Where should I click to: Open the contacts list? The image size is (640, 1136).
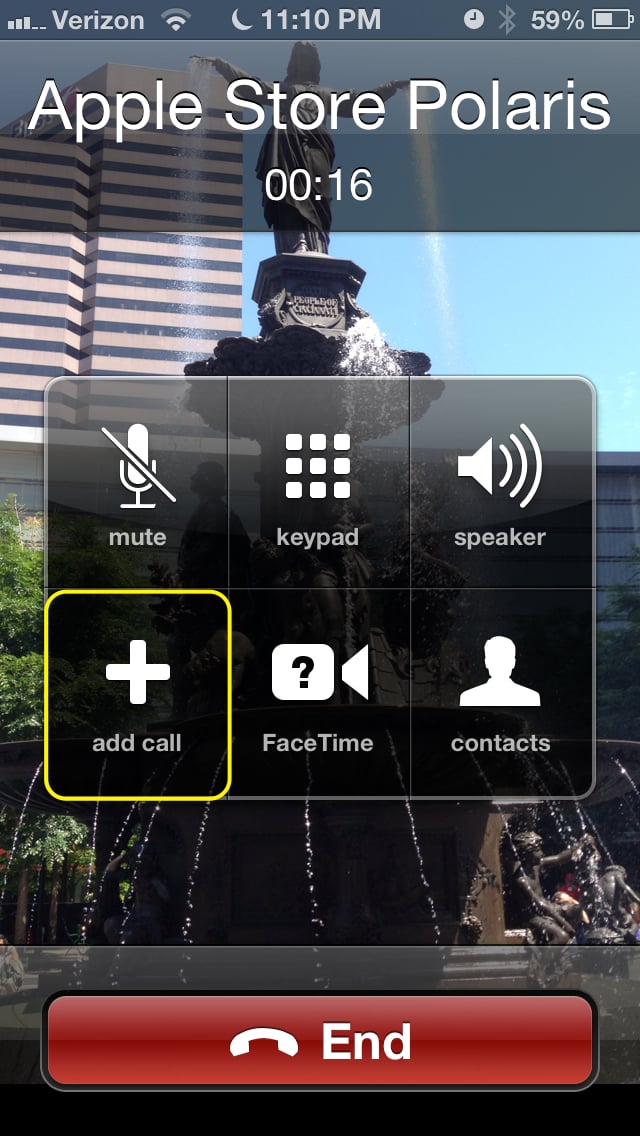(500, 693)
